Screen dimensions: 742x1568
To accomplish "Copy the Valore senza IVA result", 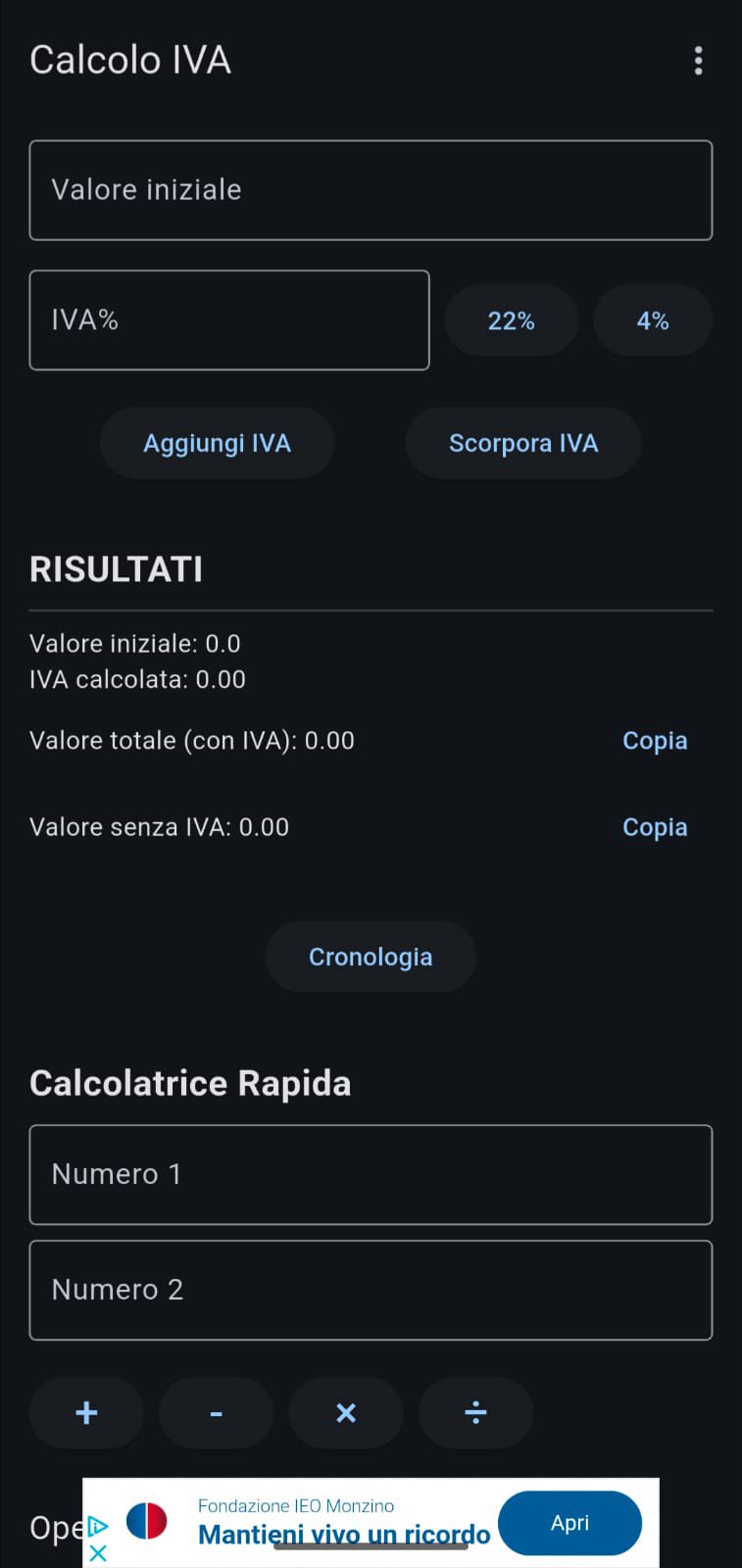I will pos(655,826).
